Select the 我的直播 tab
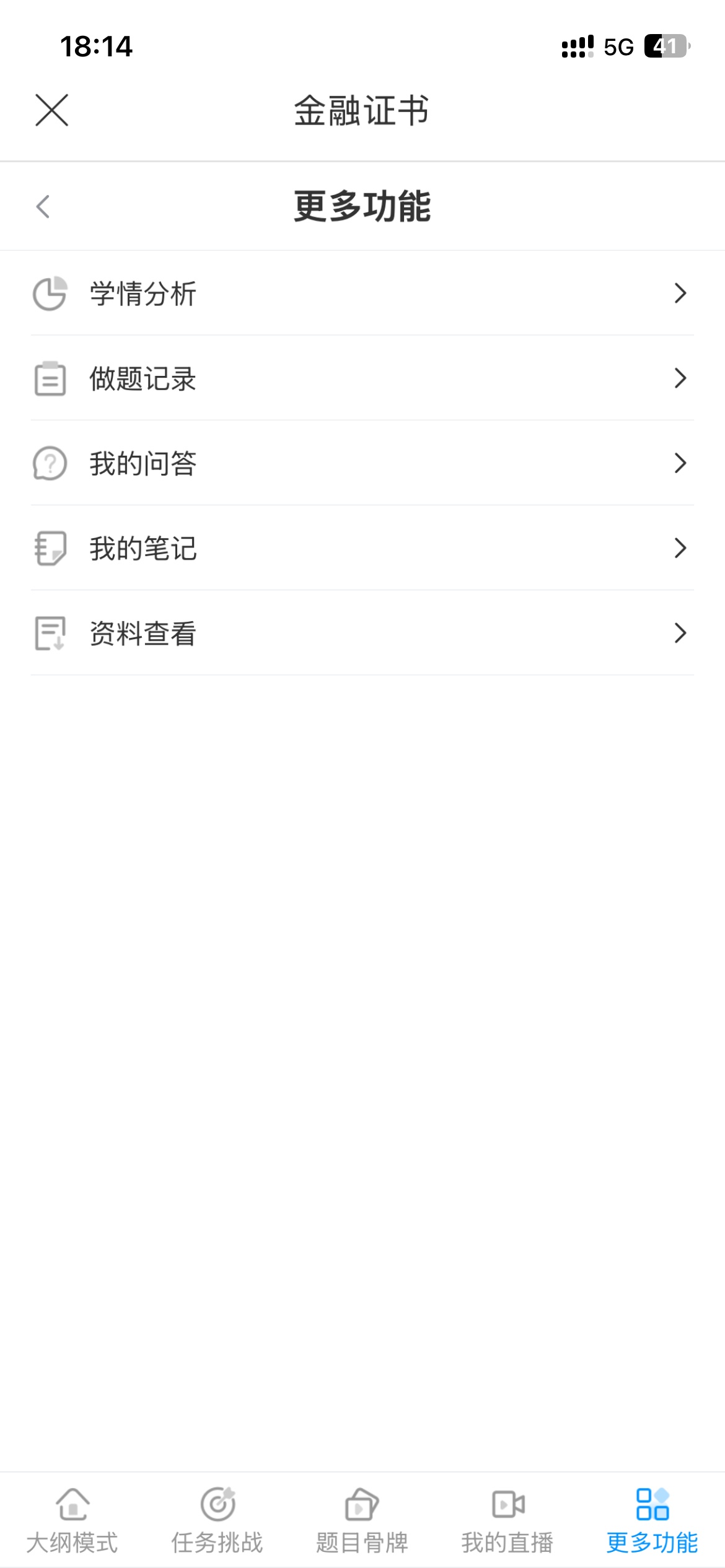The image size is (725, 1568). (507, 1520)
